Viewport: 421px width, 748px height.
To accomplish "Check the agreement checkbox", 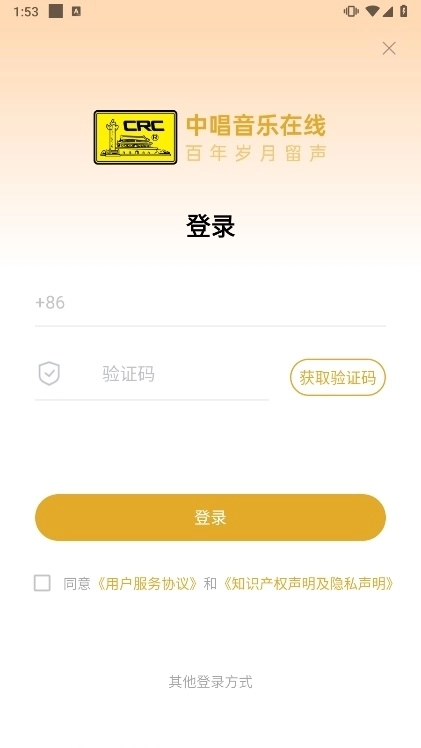I will (42, 583).
